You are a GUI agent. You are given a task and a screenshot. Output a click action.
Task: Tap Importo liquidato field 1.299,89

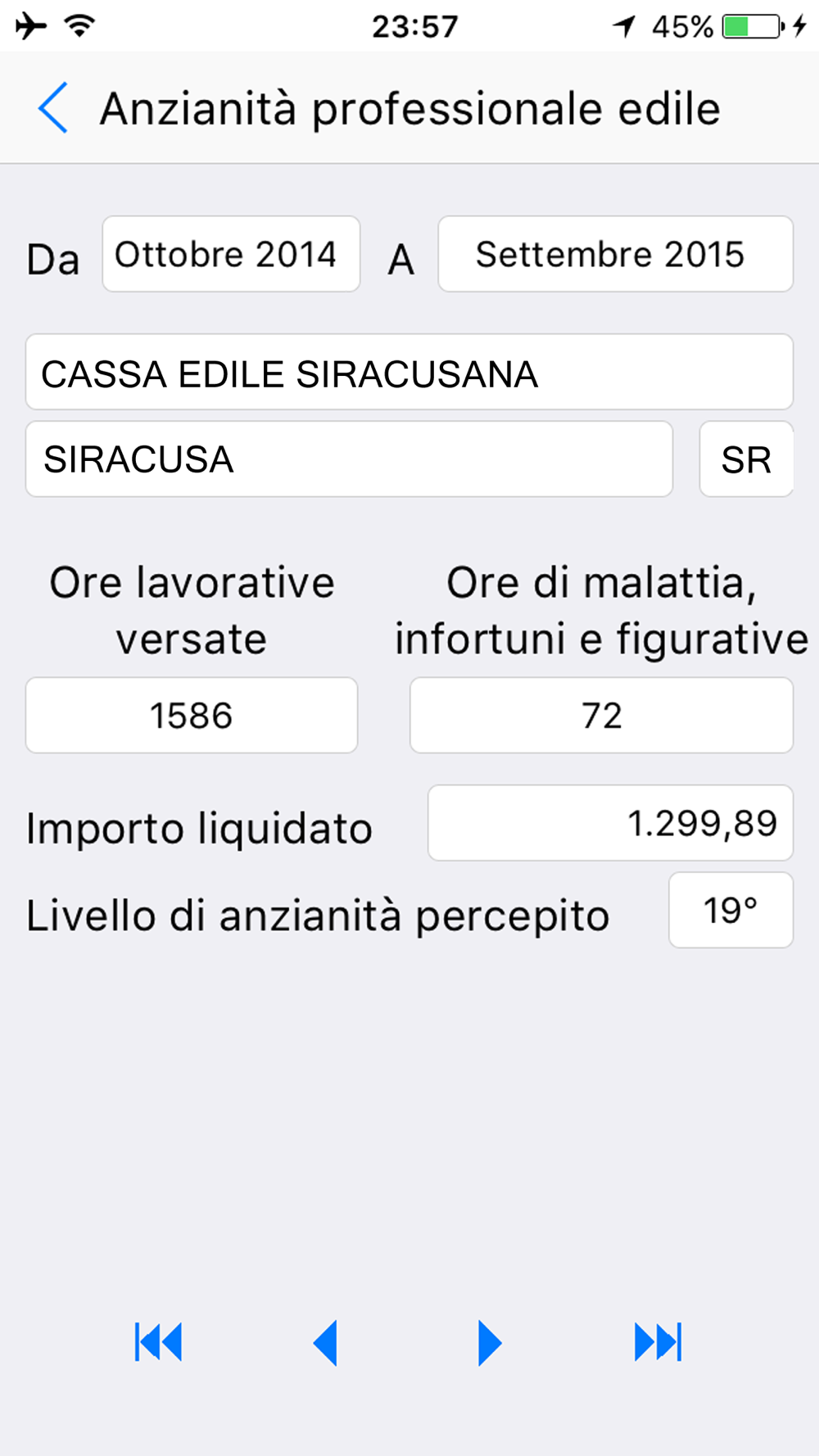tap(610, 823)
